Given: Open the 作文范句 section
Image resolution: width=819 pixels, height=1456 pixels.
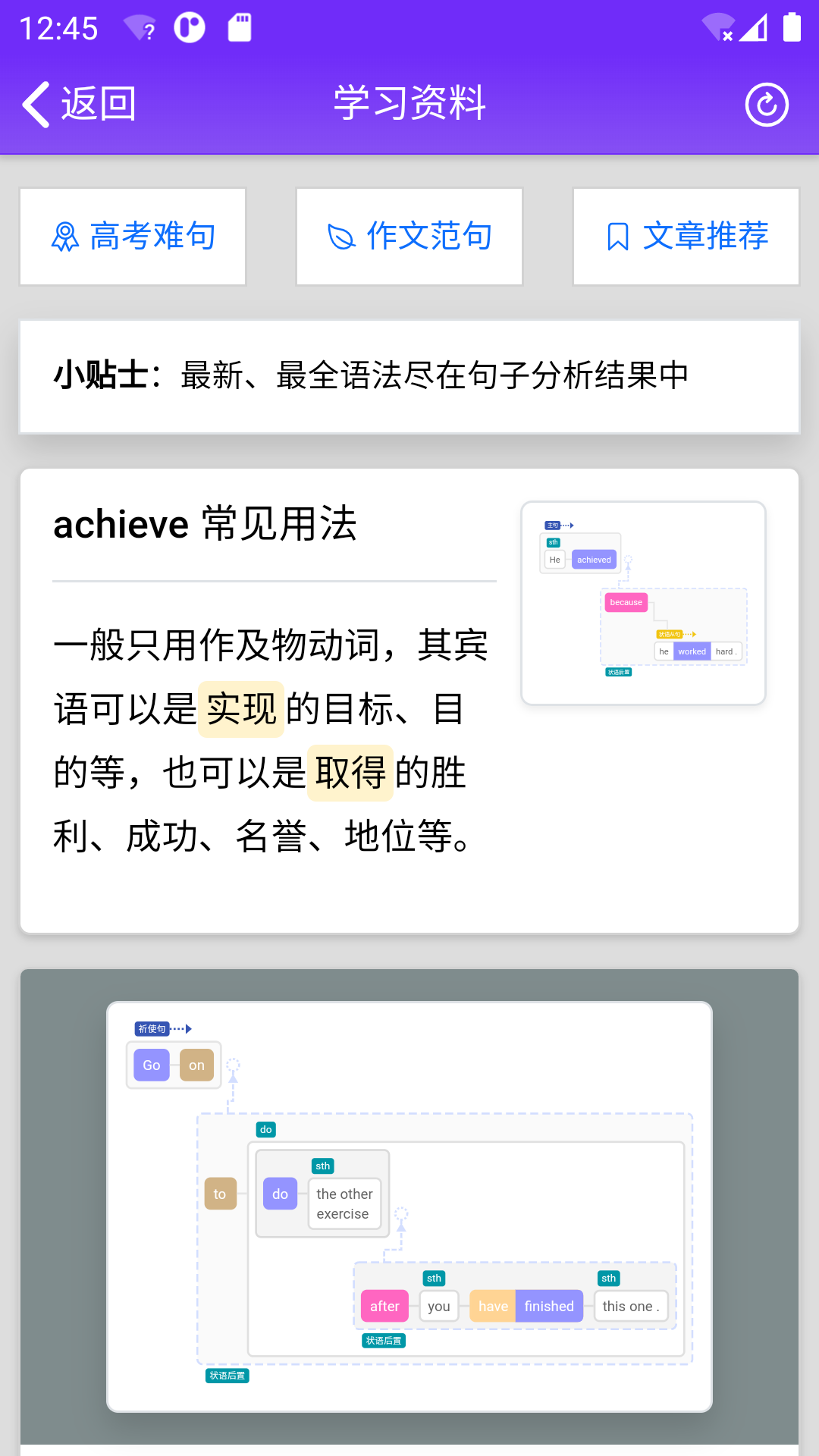Looking at the screenshot, I should (409, 237).
